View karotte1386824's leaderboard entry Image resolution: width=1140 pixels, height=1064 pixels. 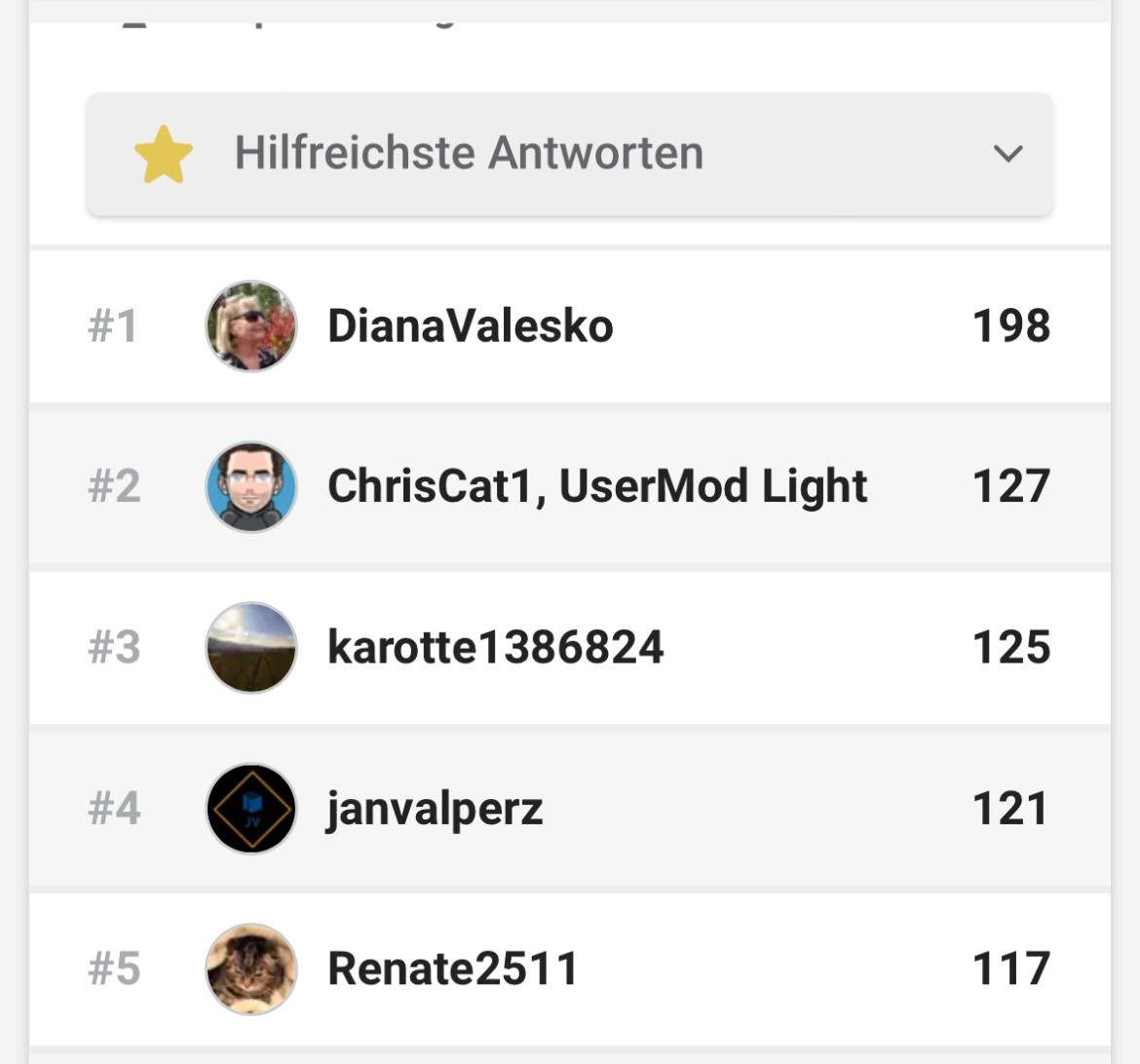point(495,647)
